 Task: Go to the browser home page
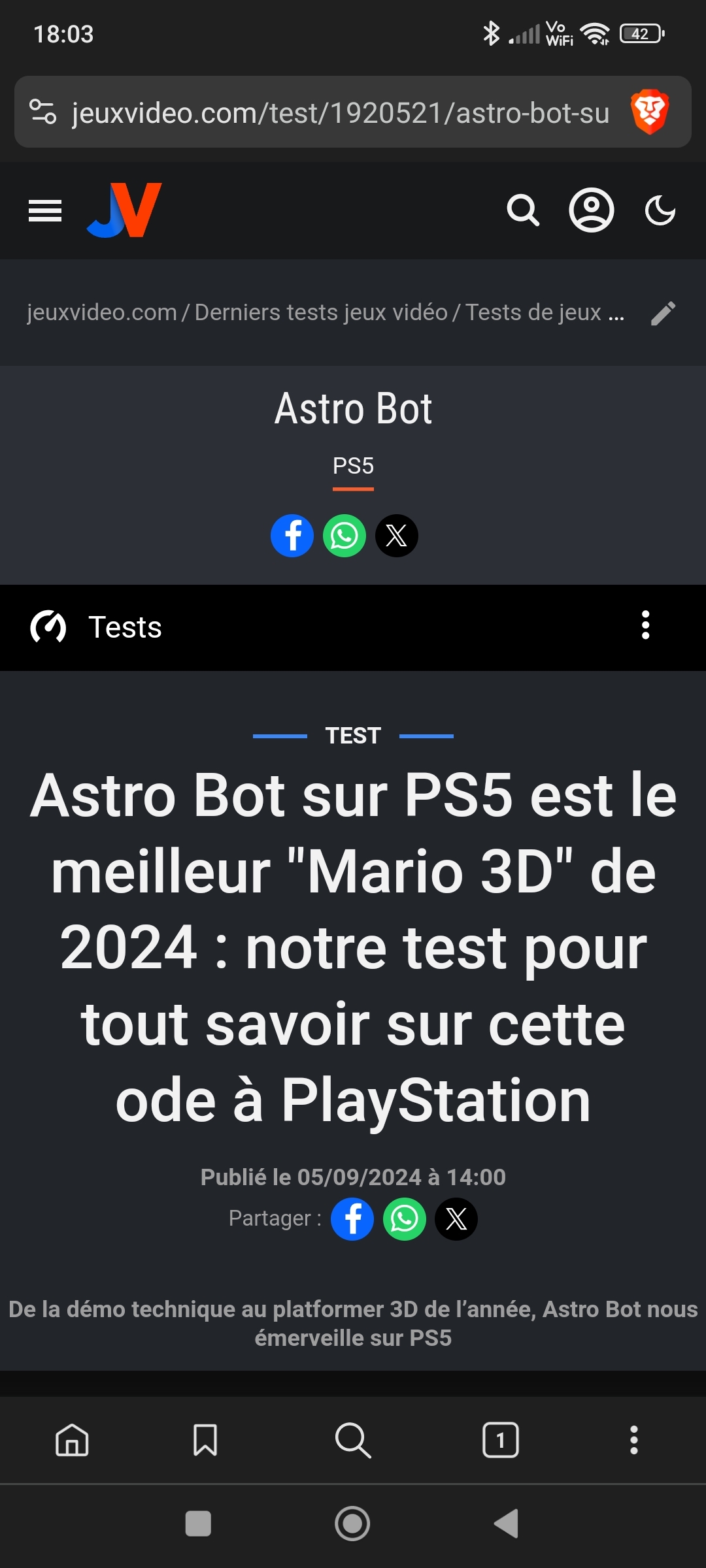click(72, 1440)
